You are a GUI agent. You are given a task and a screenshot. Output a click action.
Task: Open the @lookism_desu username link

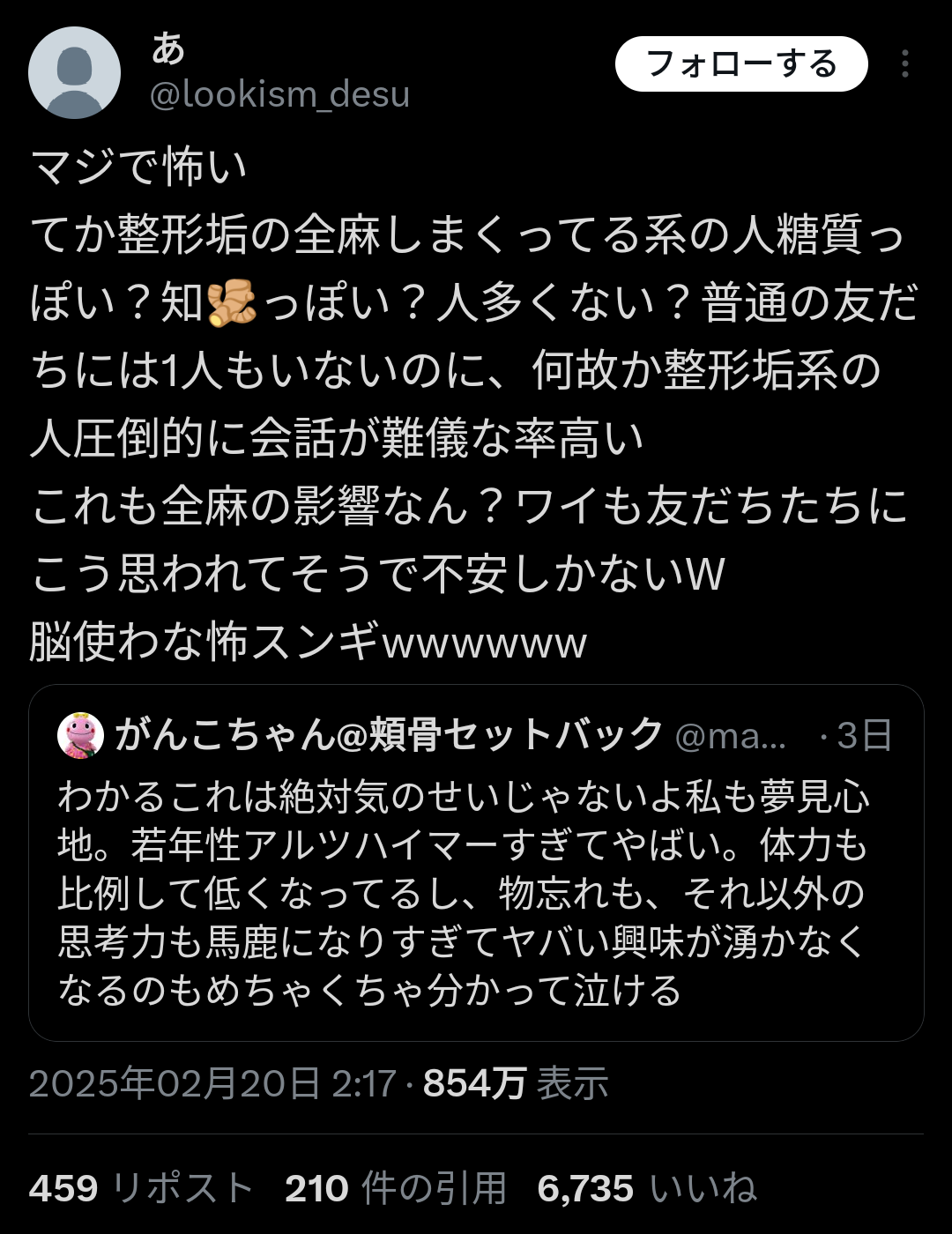279,94
